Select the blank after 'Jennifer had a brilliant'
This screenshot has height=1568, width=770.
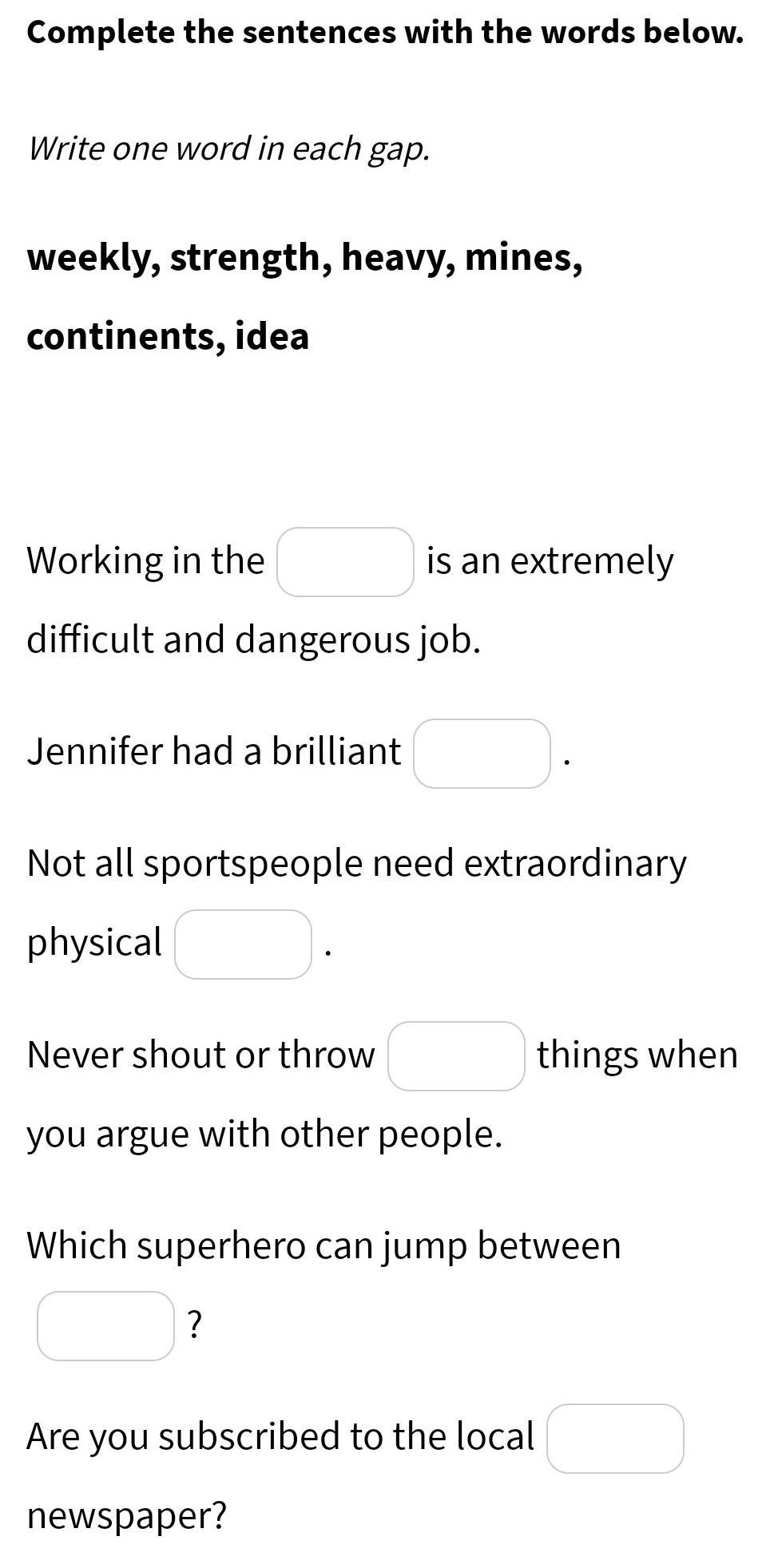pos(482,754)
